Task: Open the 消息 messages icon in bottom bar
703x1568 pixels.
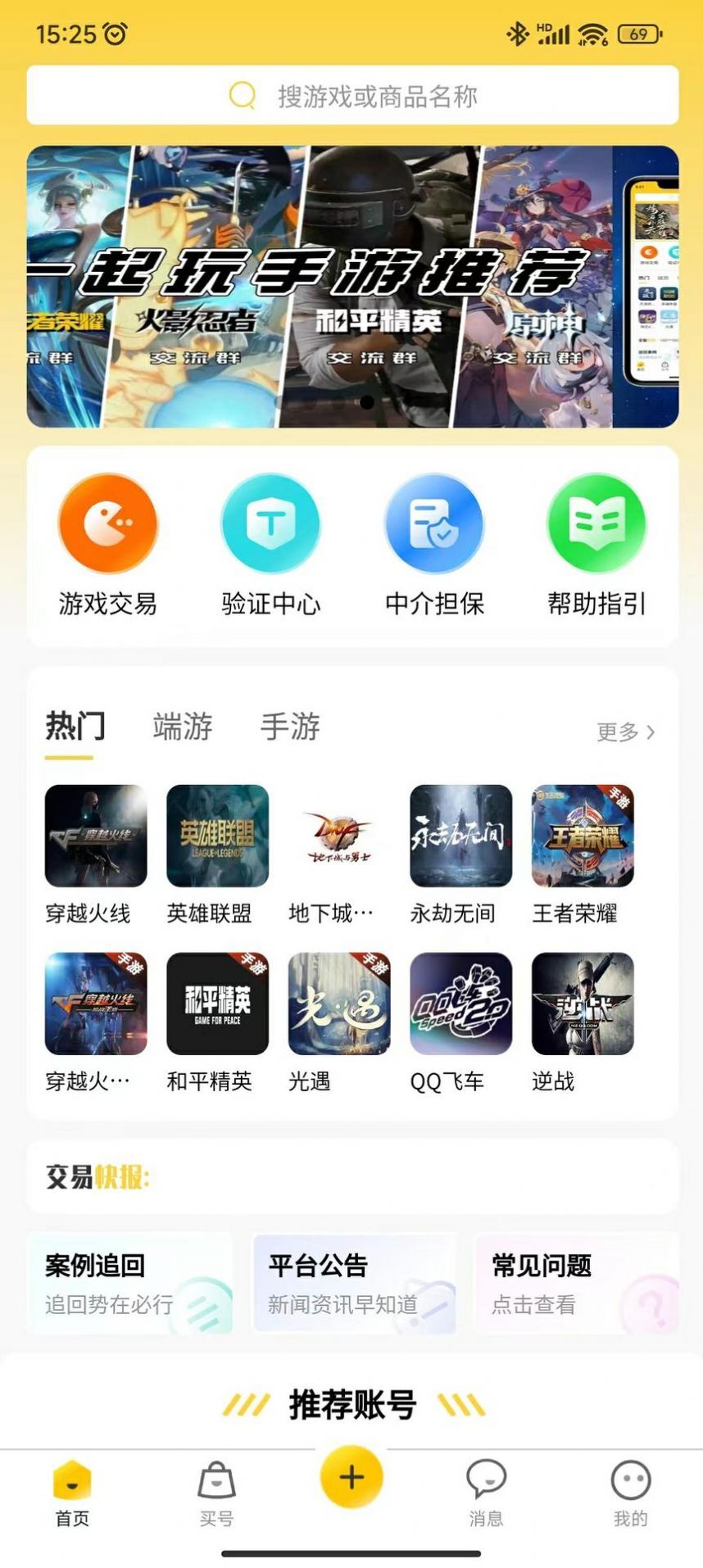Action: point(488,1493)
